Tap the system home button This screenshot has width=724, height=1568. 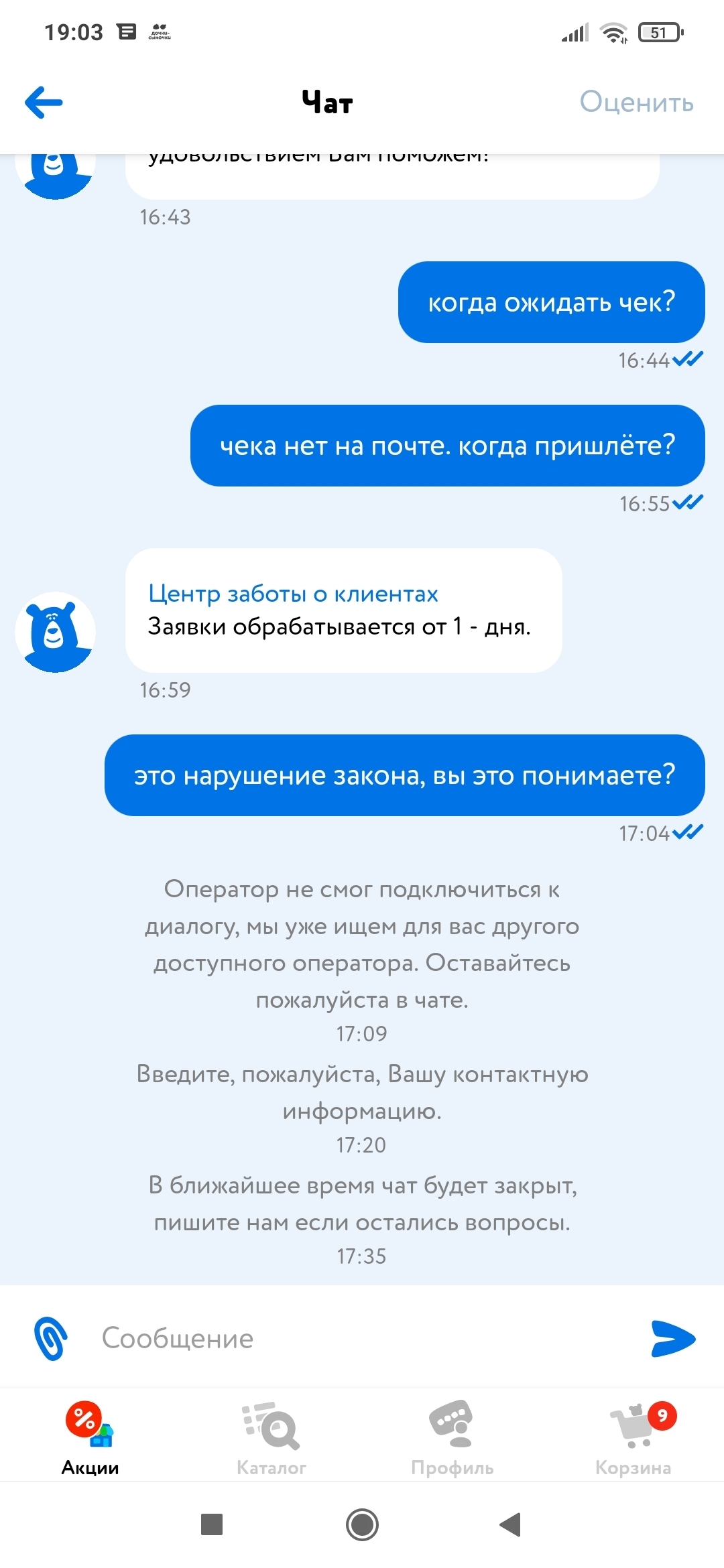point(362,1524)
